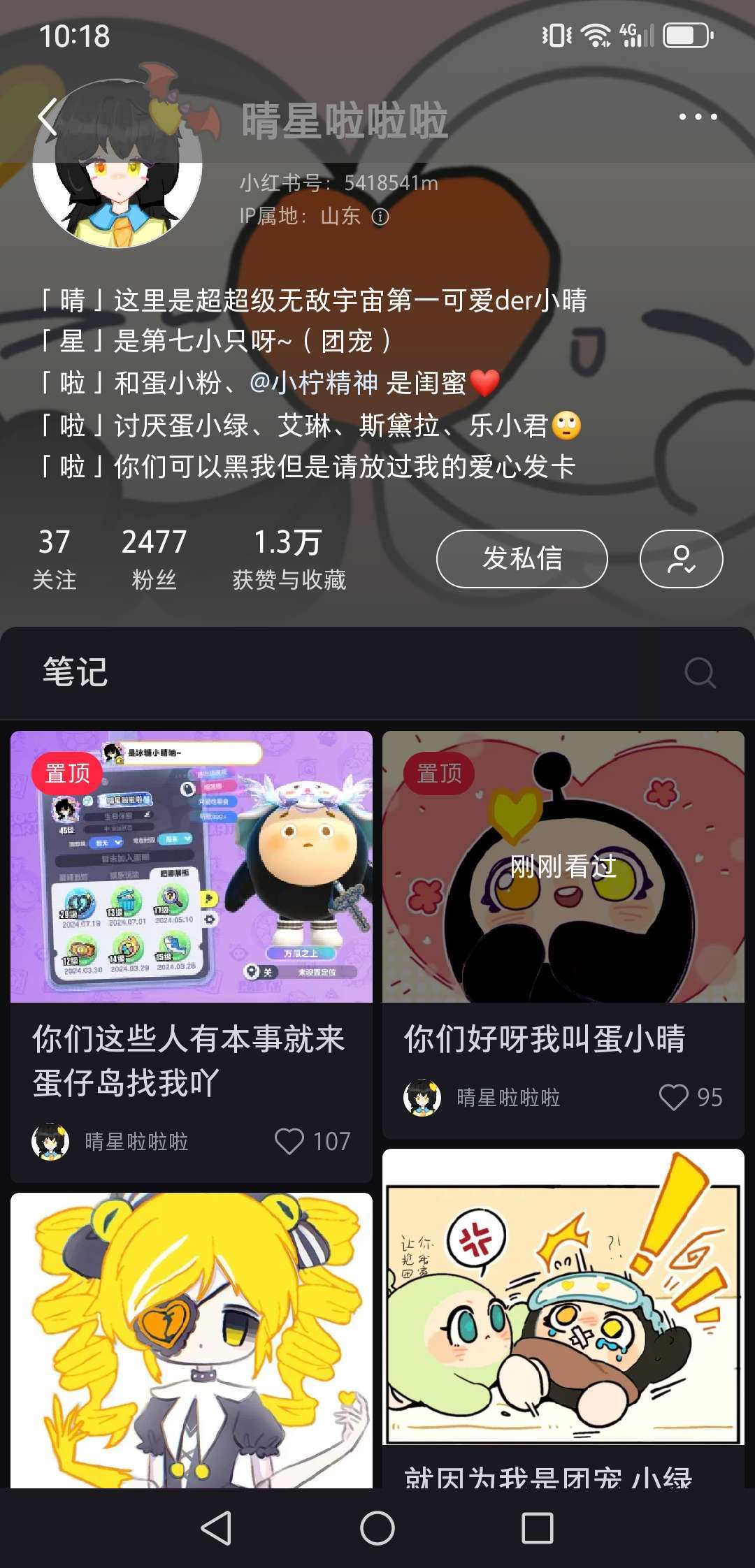755x1568 pixels.
Task: Tap the following status person icon
Action: point(681,558)
